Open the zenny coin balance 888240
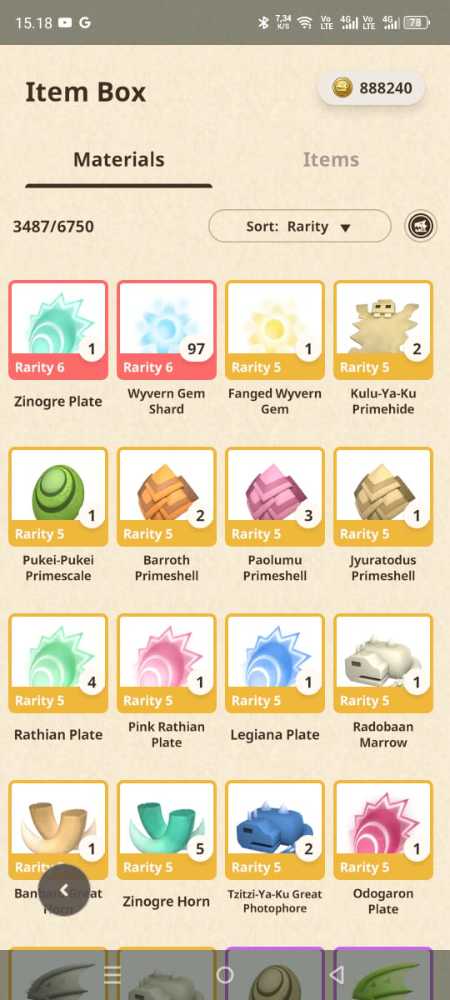450x1000 pixels. pyautogui.click(x=372, y=88)
